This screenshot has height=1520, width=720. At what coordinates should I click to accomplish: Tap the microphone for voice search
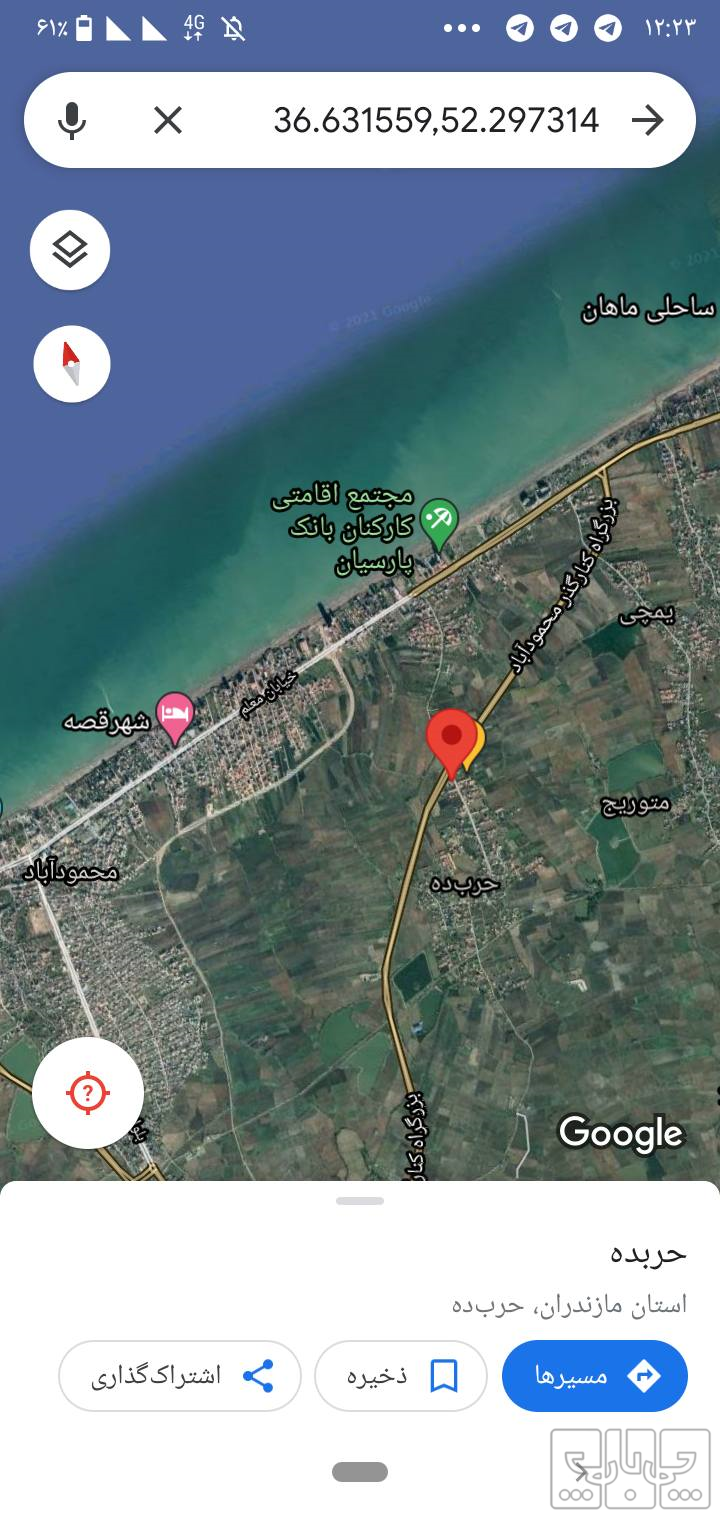pyautogui.click(x=71, y=121)
